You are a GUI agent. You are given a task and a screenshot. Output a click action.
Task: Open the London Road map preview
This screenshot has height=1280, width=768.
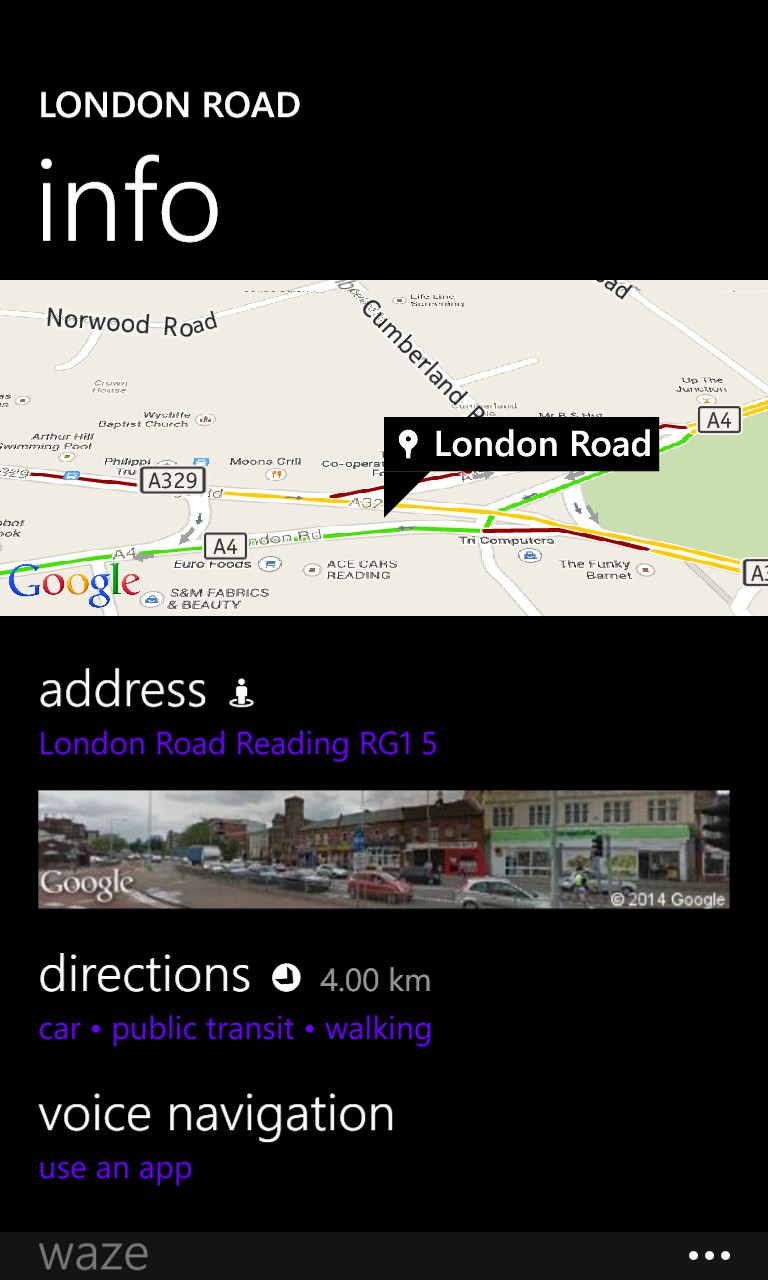coord(384,447)
